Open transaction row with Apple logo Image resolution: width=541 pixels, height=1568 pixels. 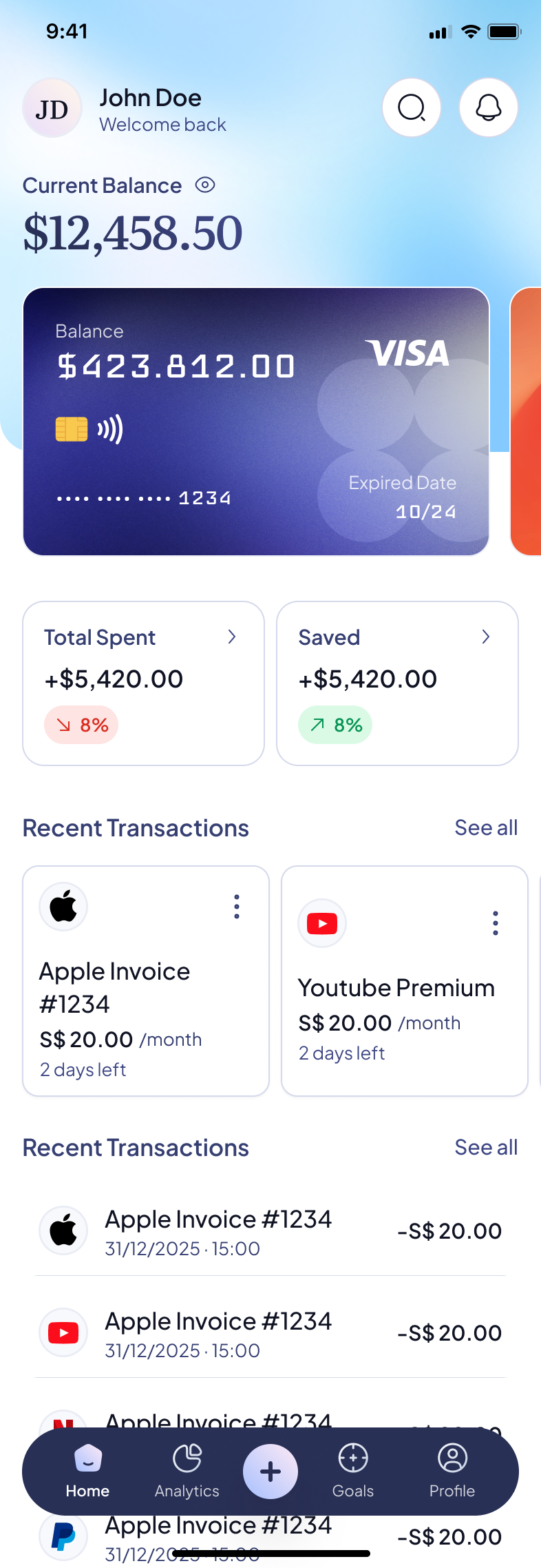270,1231
